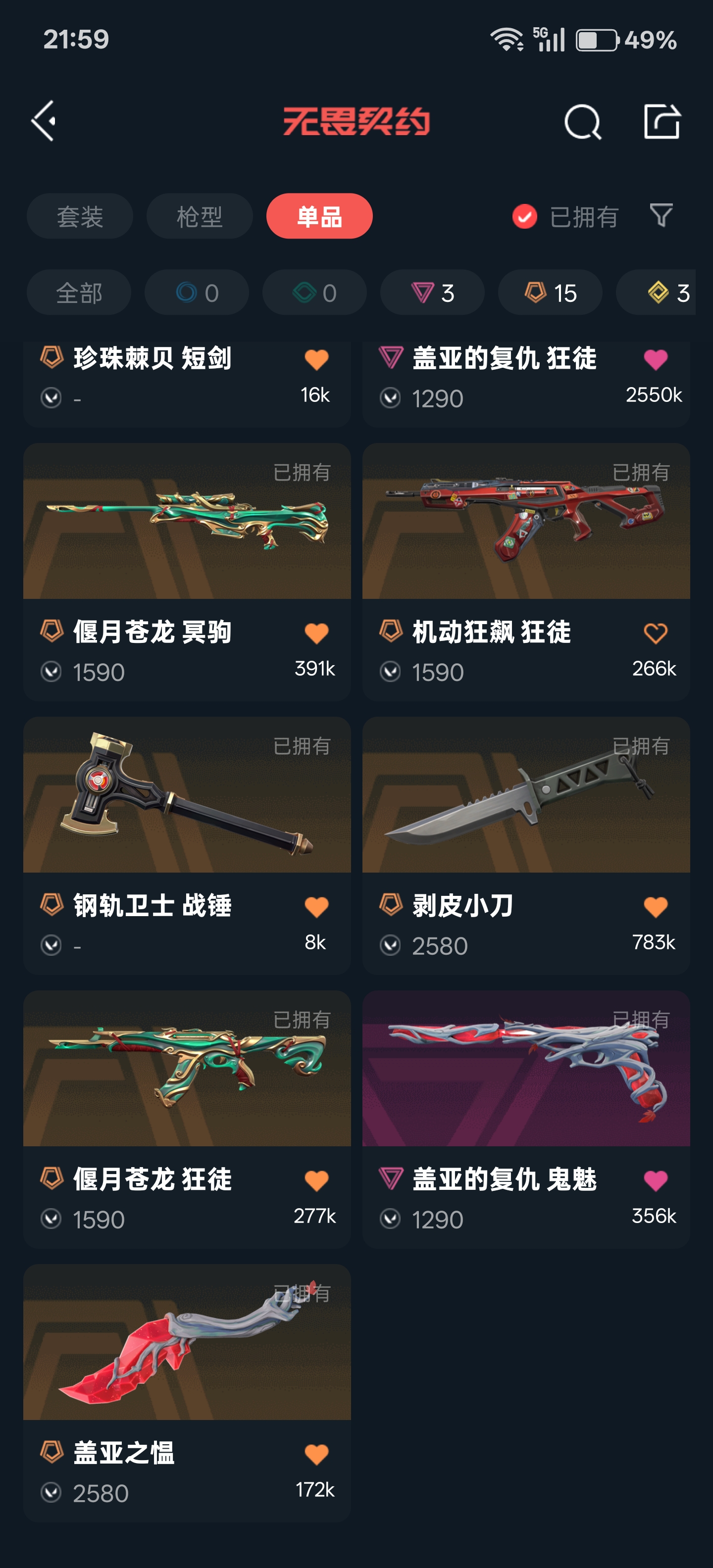The image size is (713, 1568).
Task: Open the 机动狂飙 狂徒 skin card
Action: point(526,572)
